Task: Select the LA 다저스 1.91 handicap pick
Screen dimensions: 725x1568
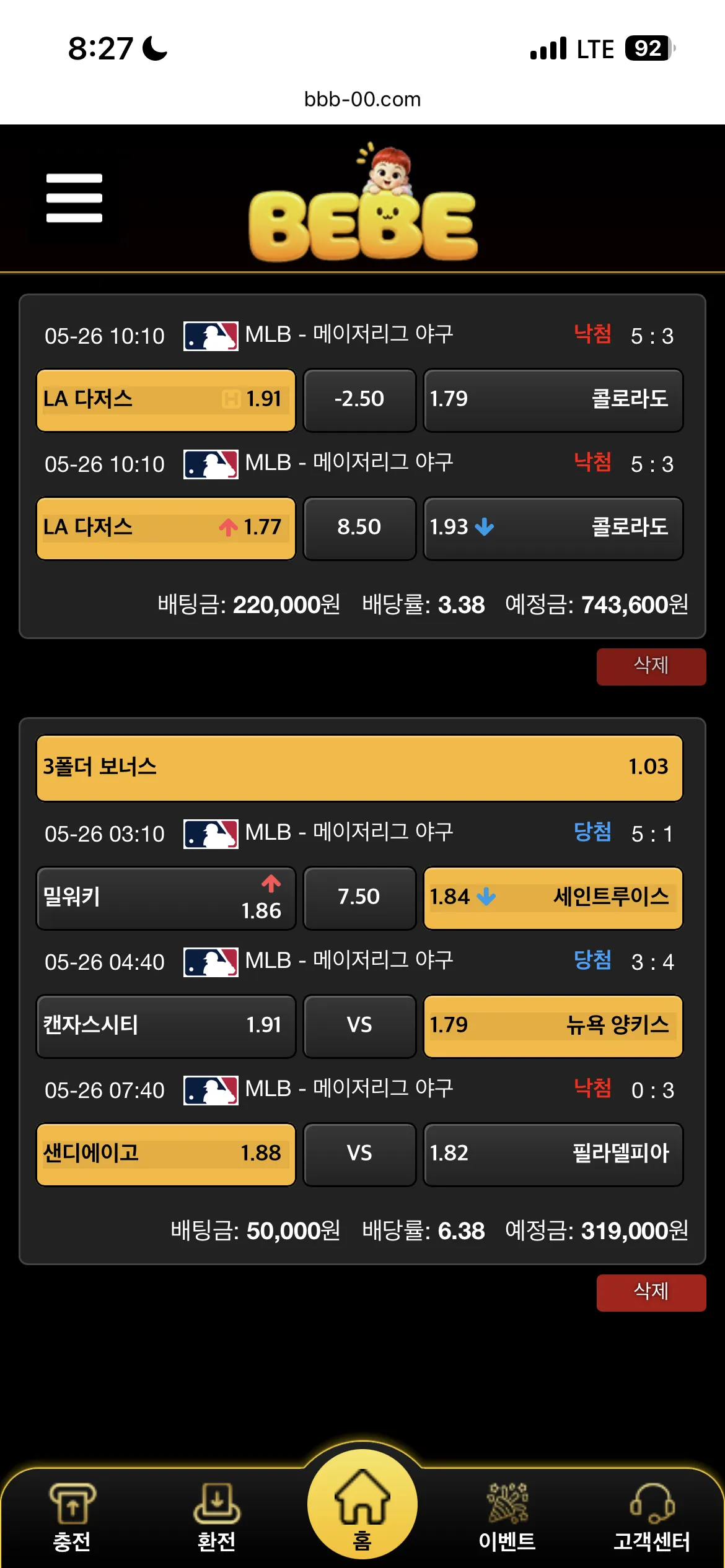Action: 166,400
